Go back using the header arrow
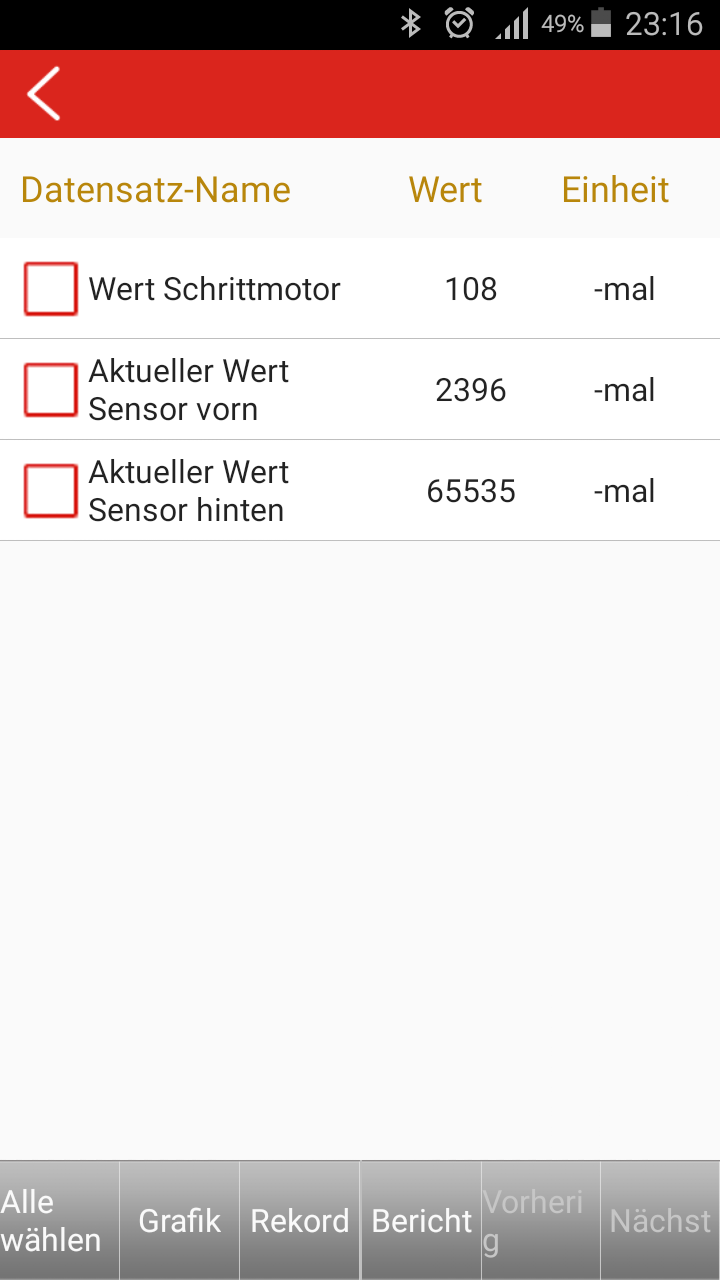 click(x=44, y=94)
